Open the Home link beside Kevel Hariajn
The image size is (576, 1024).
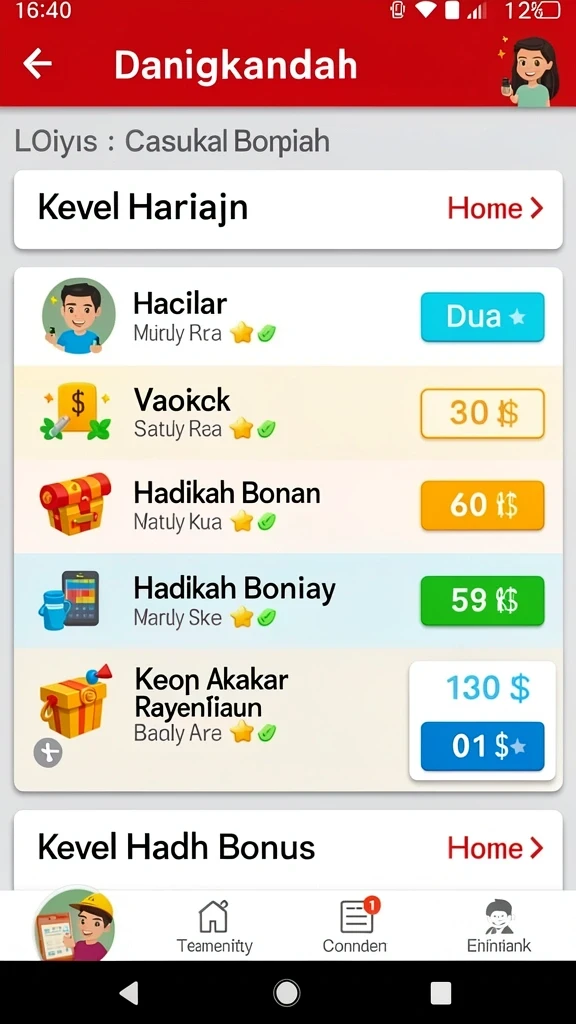coord(496,209)
